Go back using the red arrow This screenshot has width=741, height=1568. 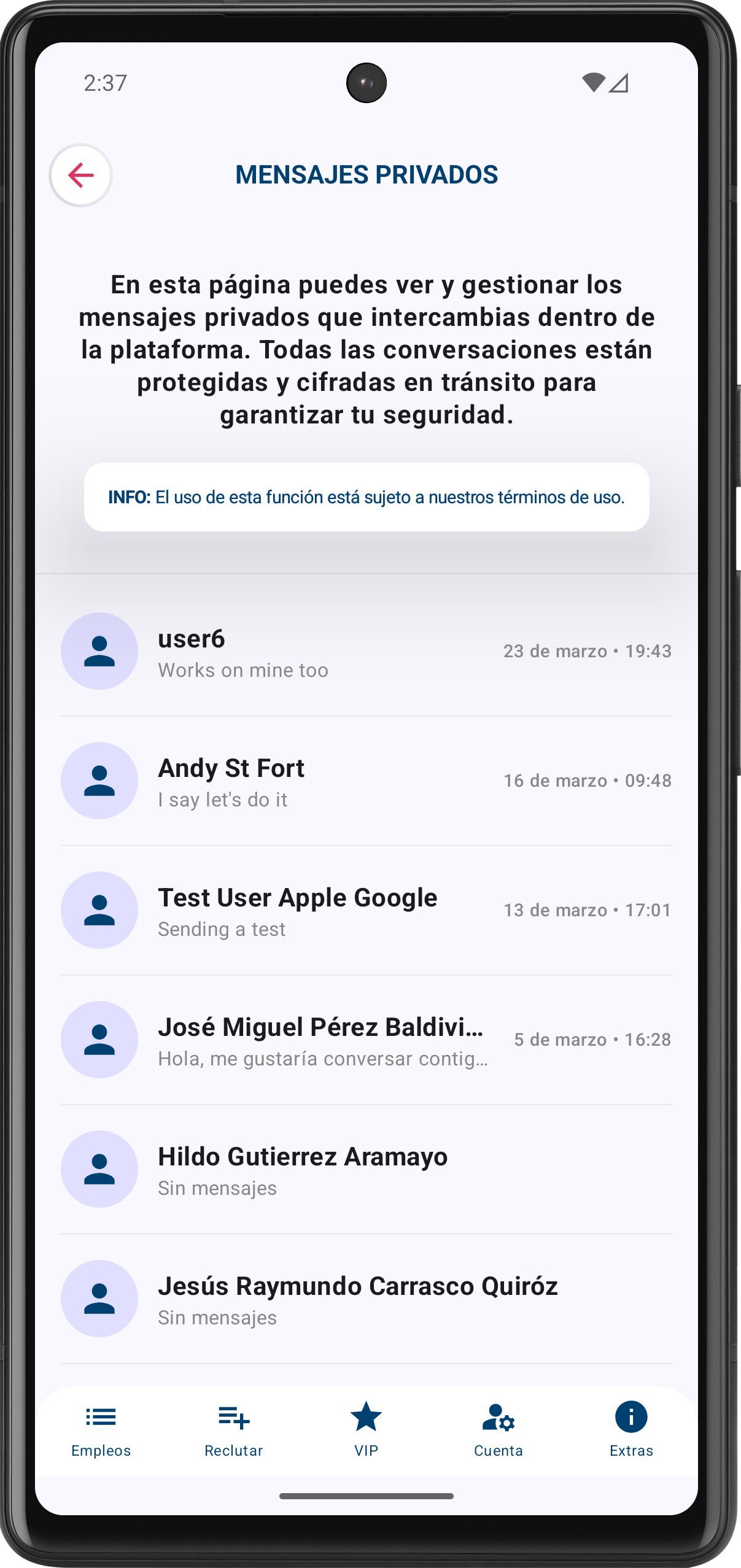pyautogui.click(x=80, y=176)
